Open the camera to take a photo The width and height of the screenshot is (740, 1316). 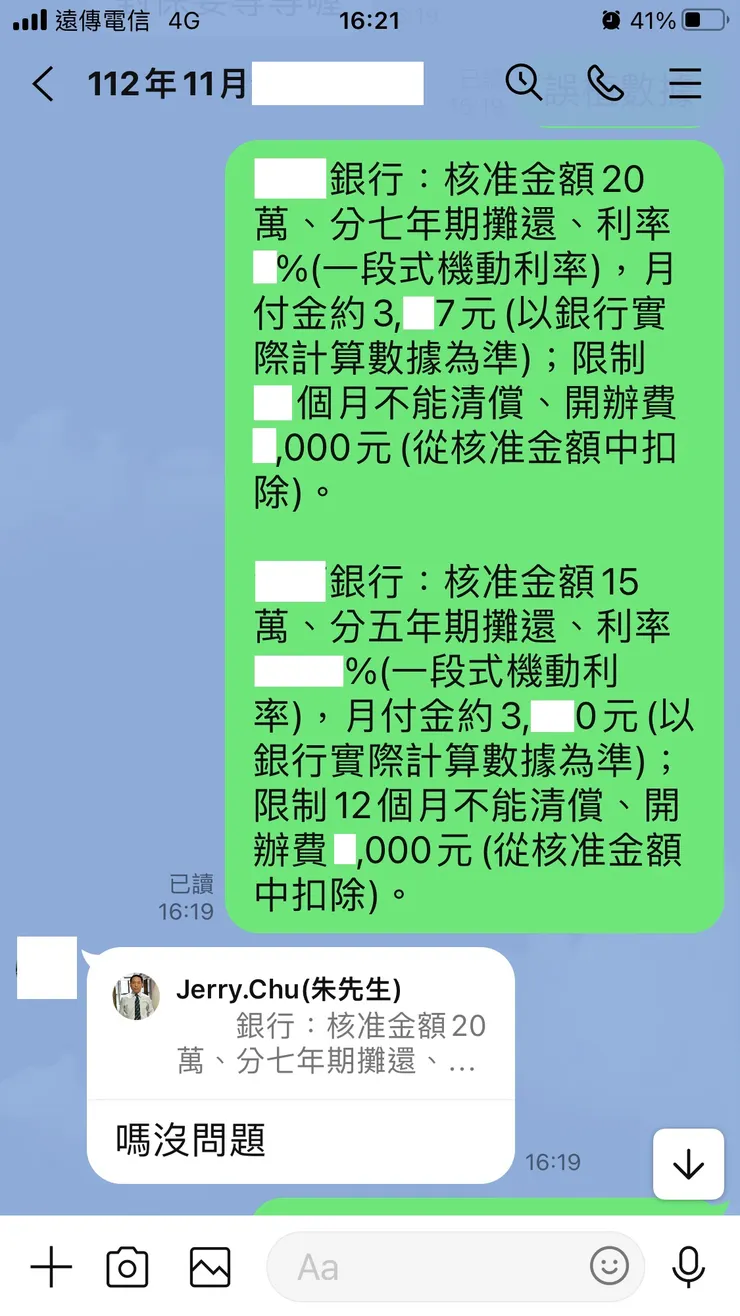click(x=129, y=1266)
